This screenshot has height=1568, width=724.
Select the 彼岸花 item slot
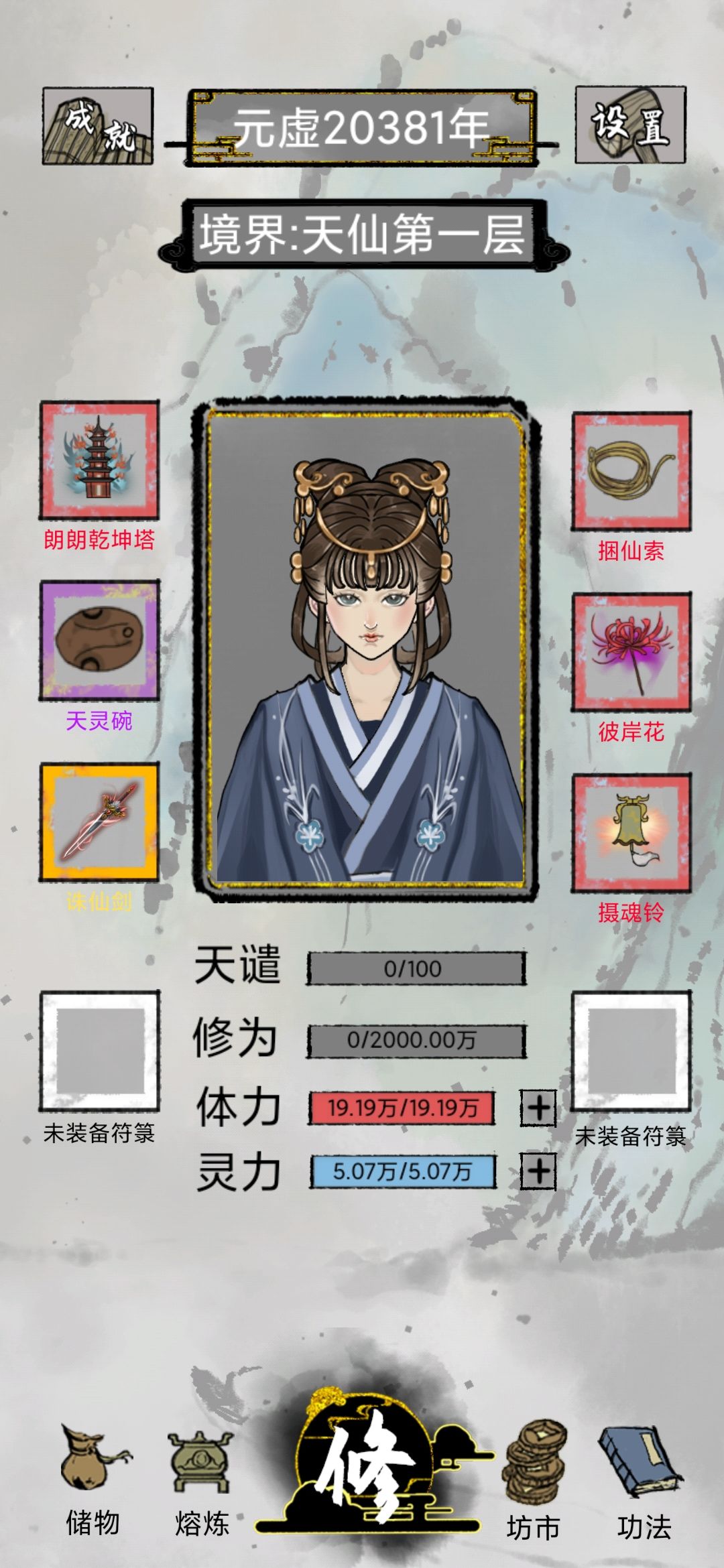[x=631, y=652]
